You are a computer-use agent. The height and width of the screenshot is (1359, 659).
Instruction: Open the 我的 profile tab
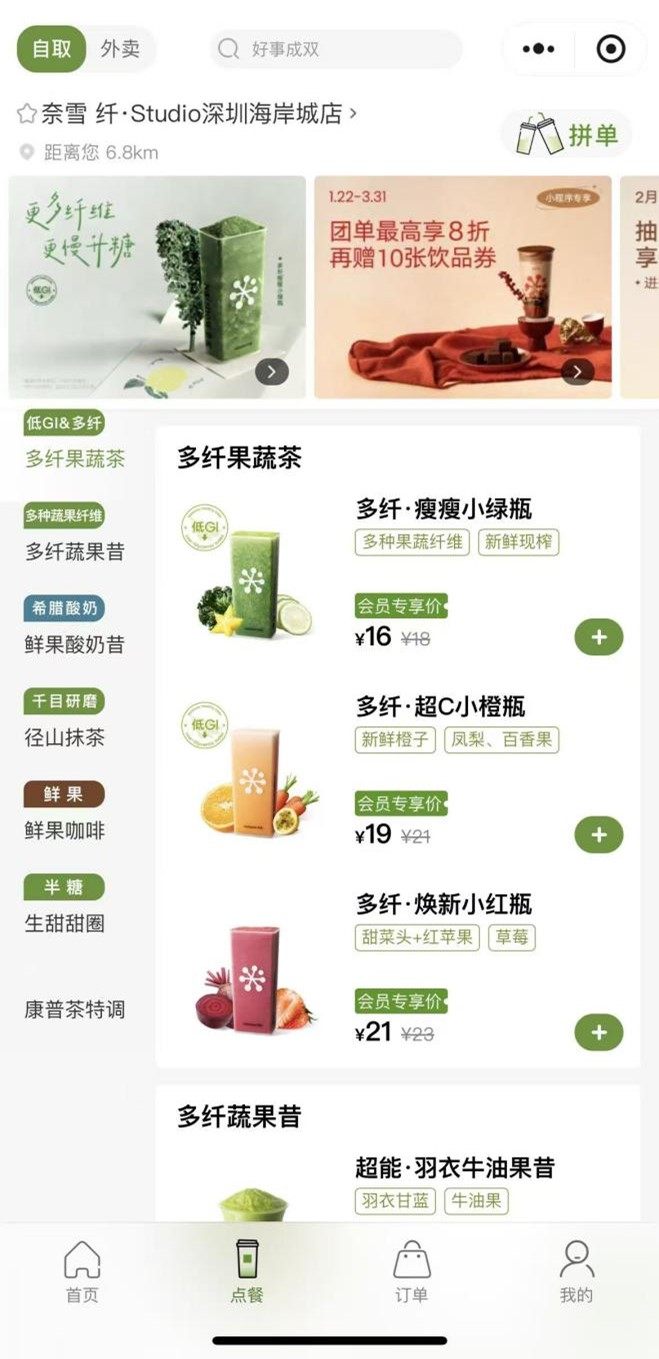coord(576,1272)
